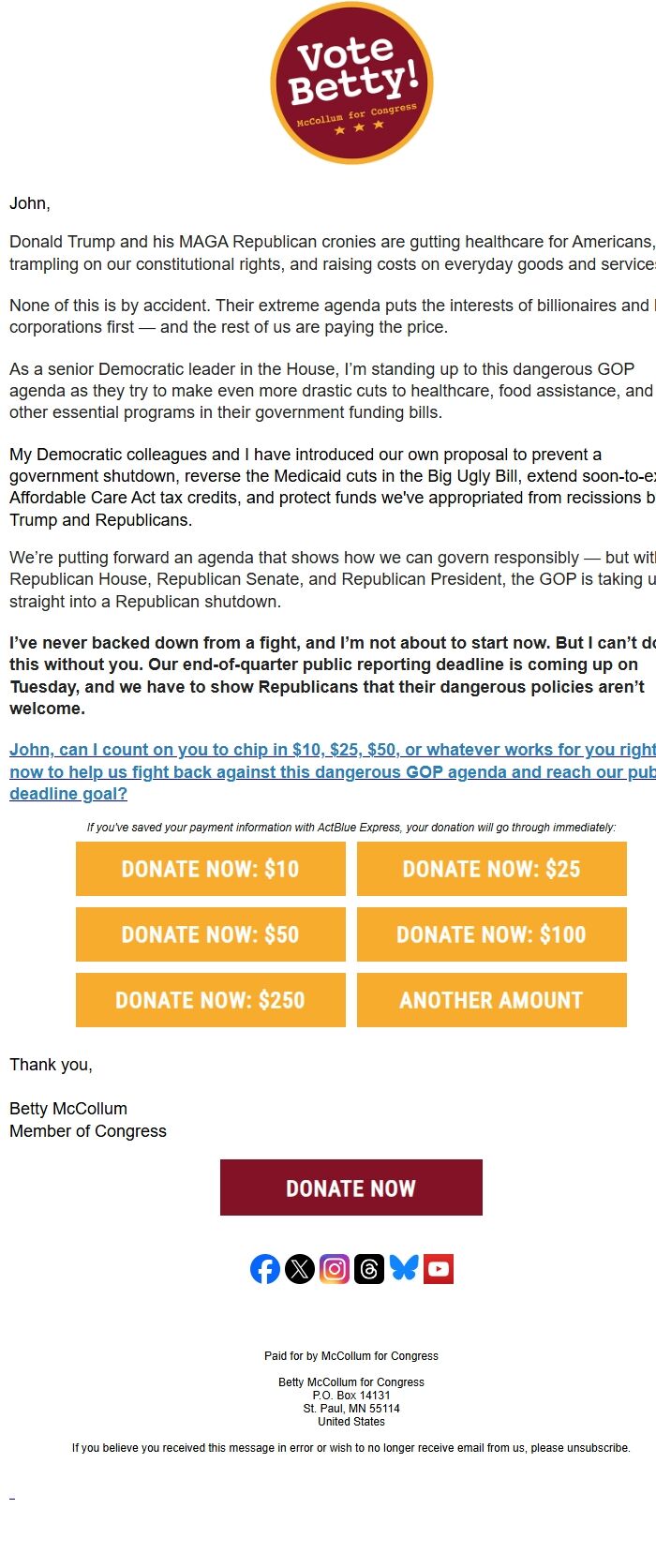Open the Instagram icon
The image size is (656, 1568).
(x=335, y=1269)
